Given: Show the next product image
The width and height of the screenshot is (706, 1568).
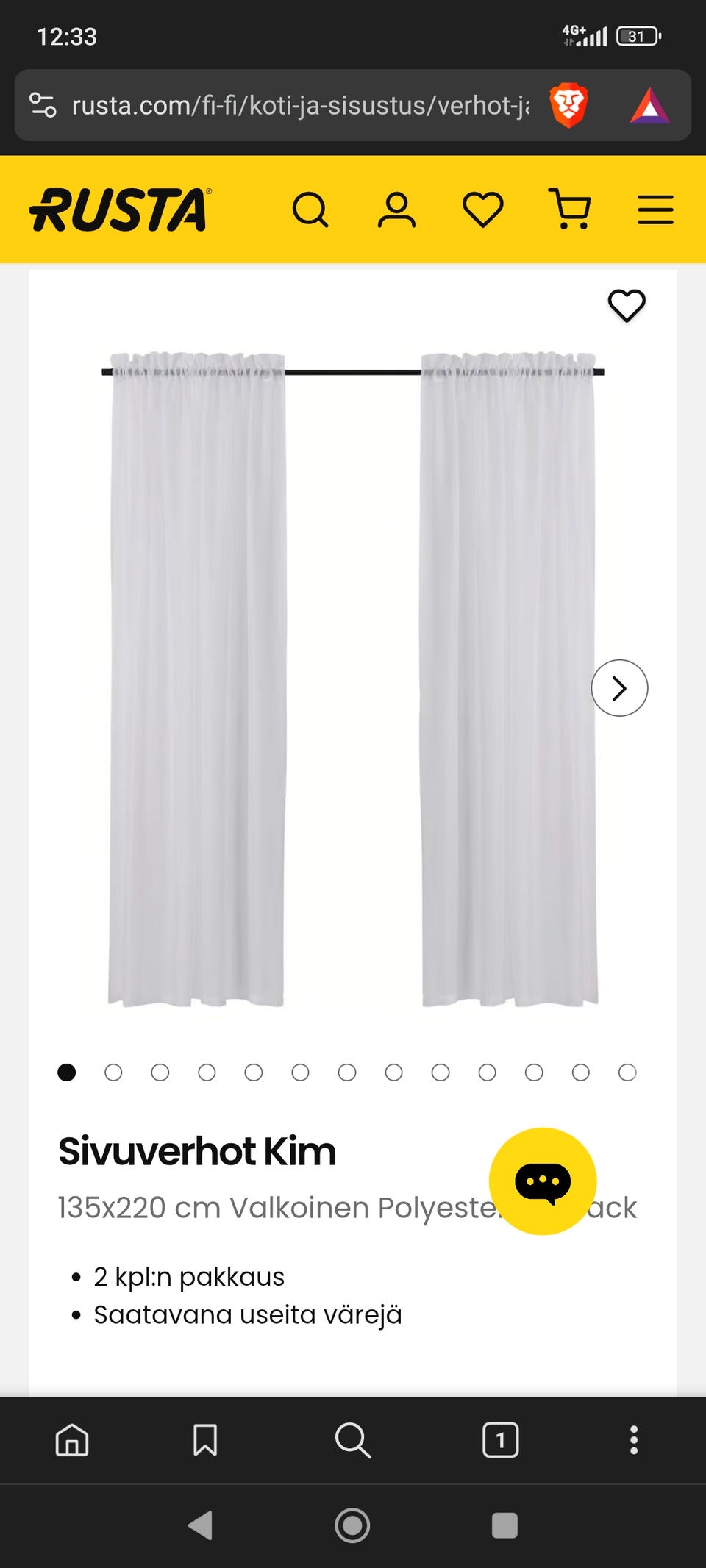Looking at the screenshot, I should (x=619, y=688).
